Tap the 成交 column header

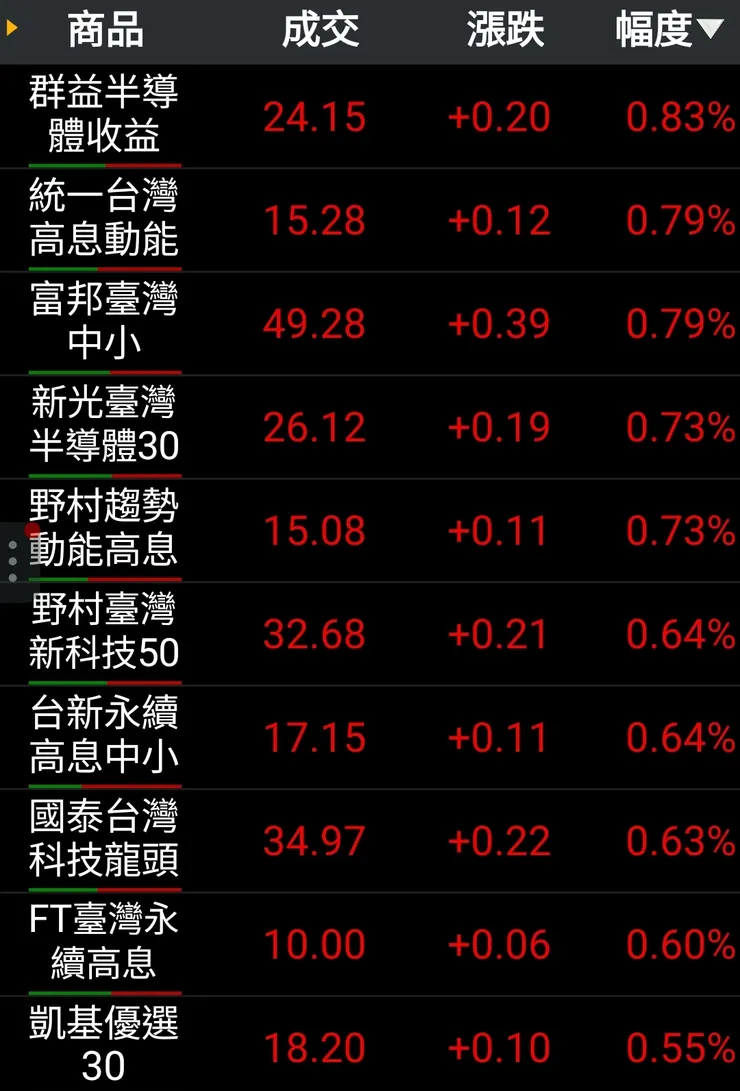(320, 30)
